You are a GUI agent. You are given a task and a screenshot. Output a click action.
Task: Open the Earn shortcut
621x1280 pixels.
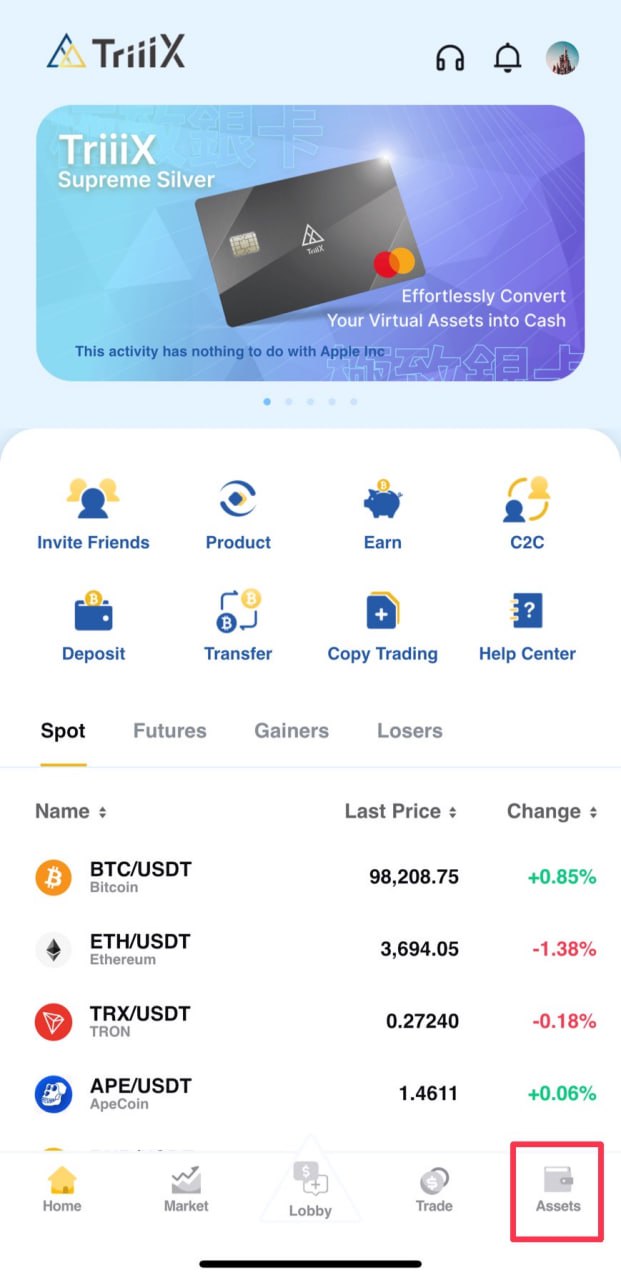tap(382, 515)
